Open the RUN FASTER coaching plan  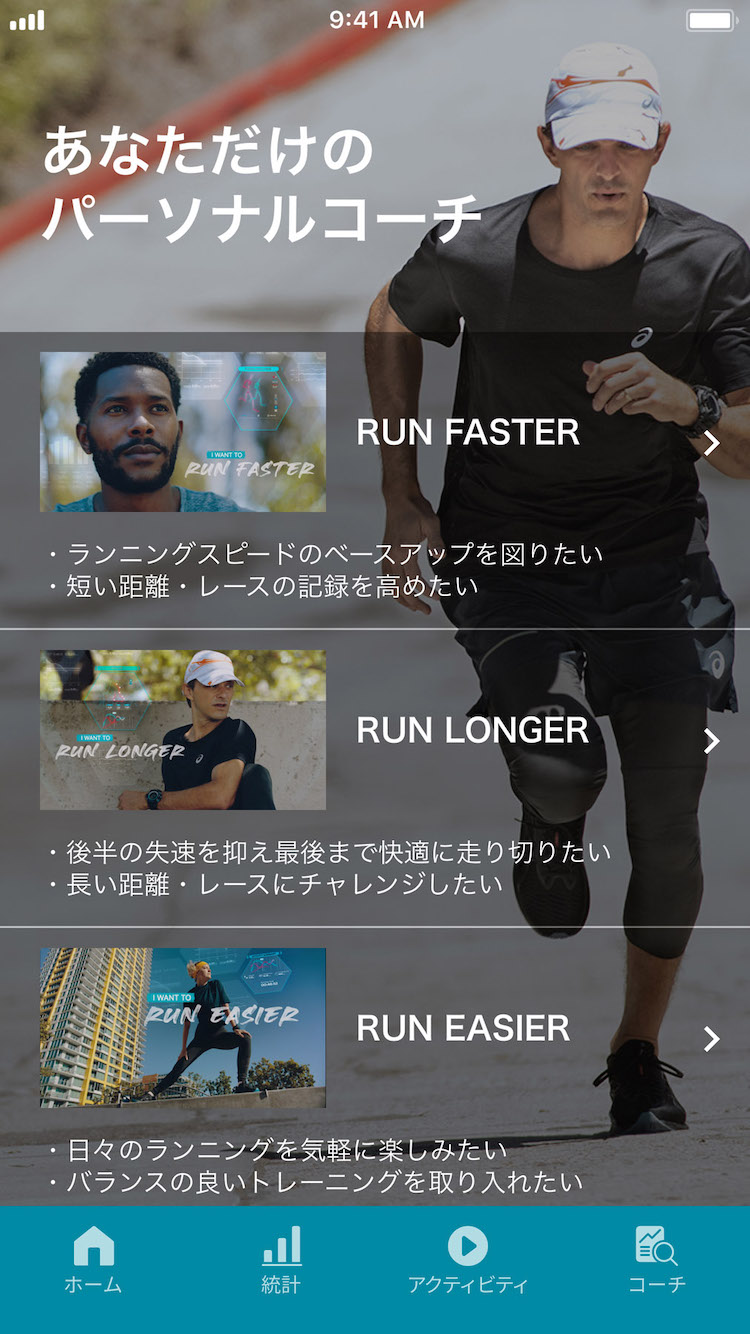[x=468, y=433]
